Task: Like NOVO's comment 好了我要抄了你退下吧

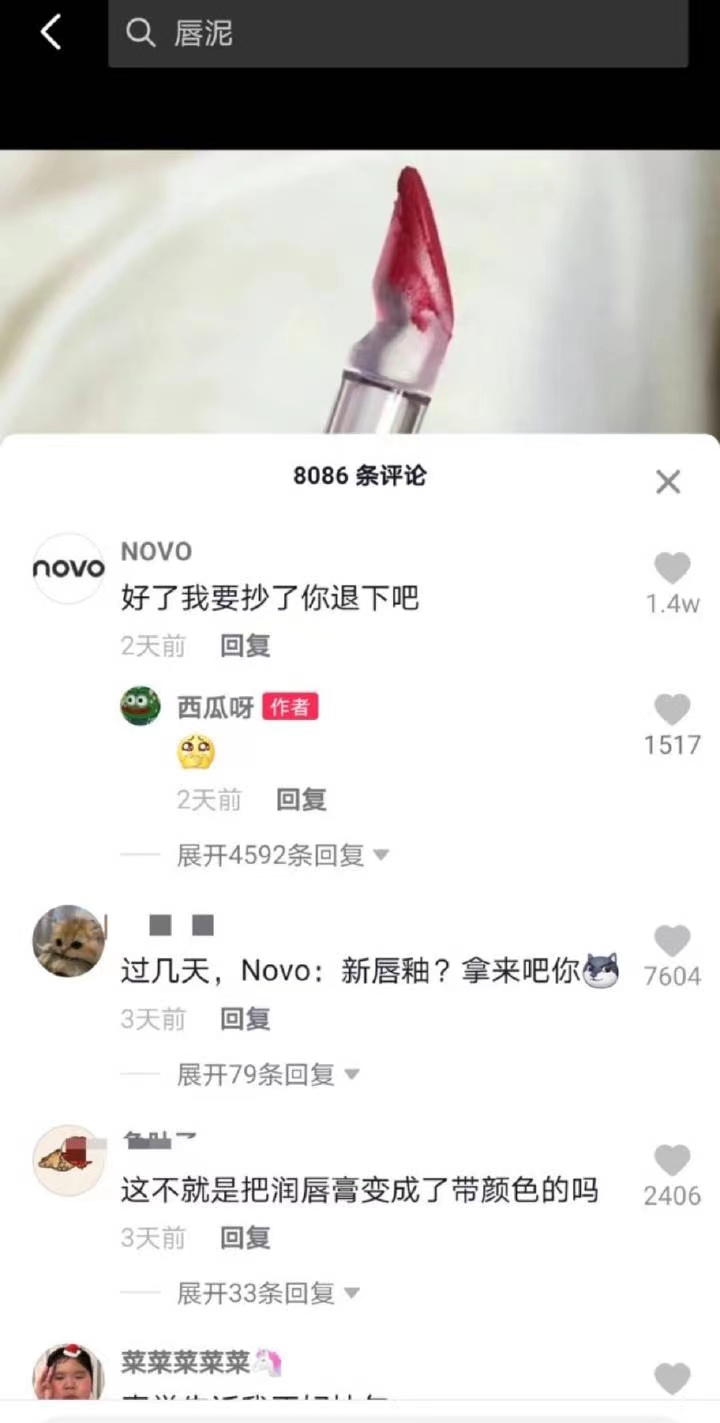Action: (x=672, y=569)
